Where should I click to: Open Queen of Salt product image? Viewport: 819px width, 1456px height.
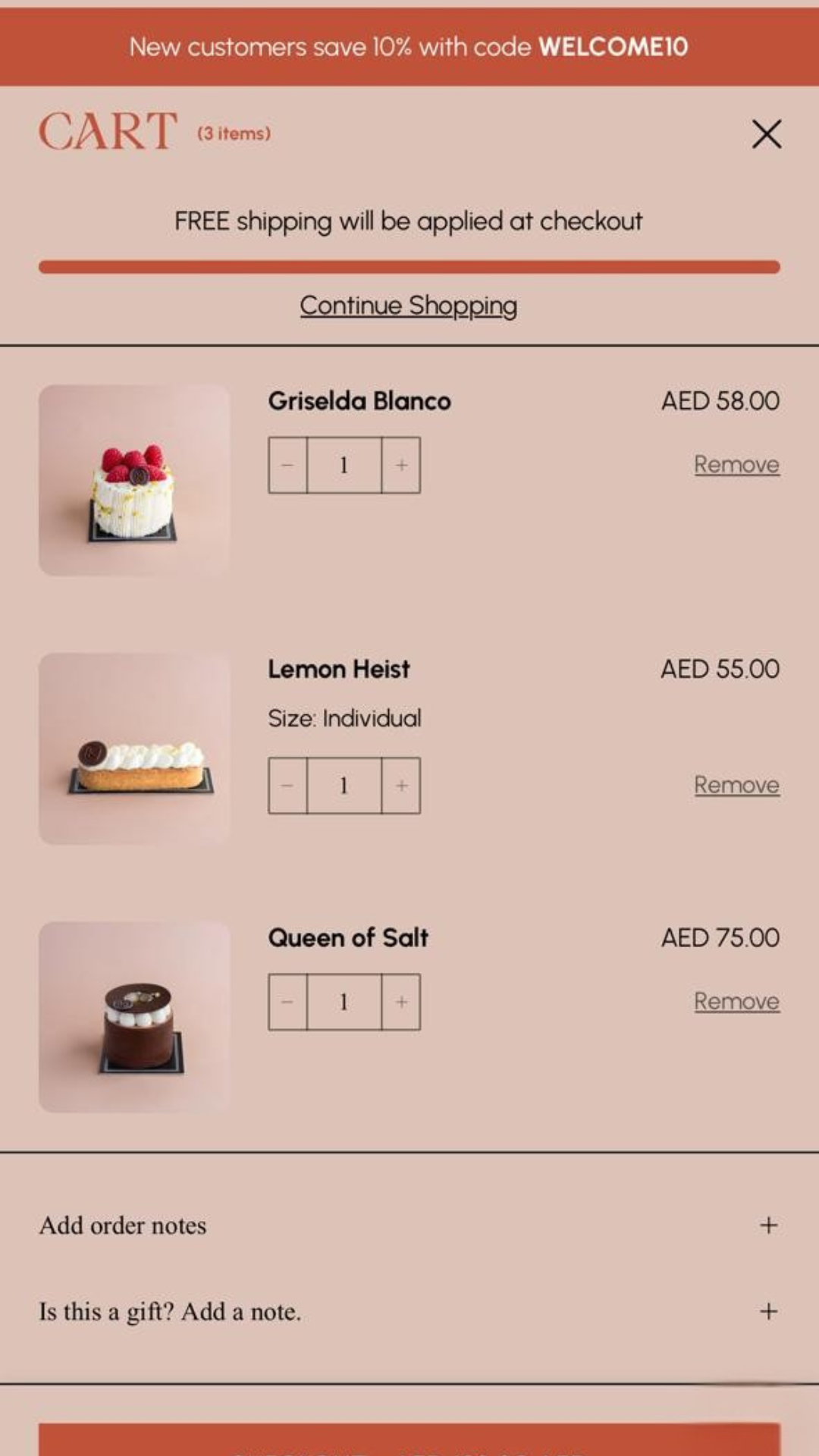coord(134,1017)
